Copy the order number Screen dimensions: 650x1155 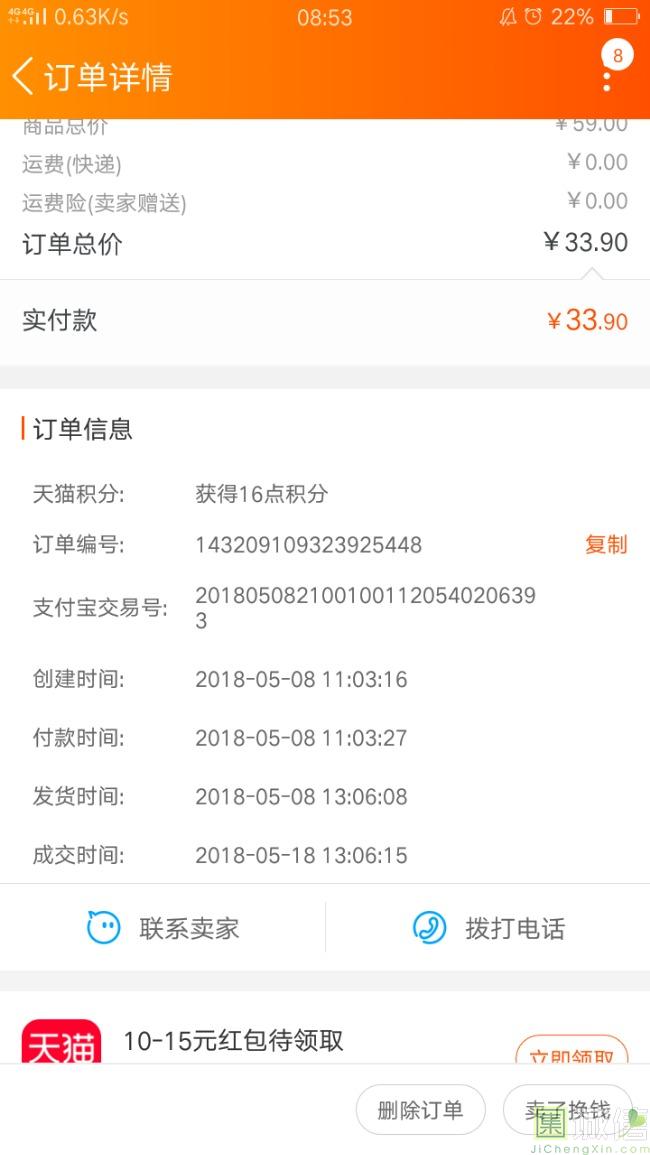pos(606,545)
